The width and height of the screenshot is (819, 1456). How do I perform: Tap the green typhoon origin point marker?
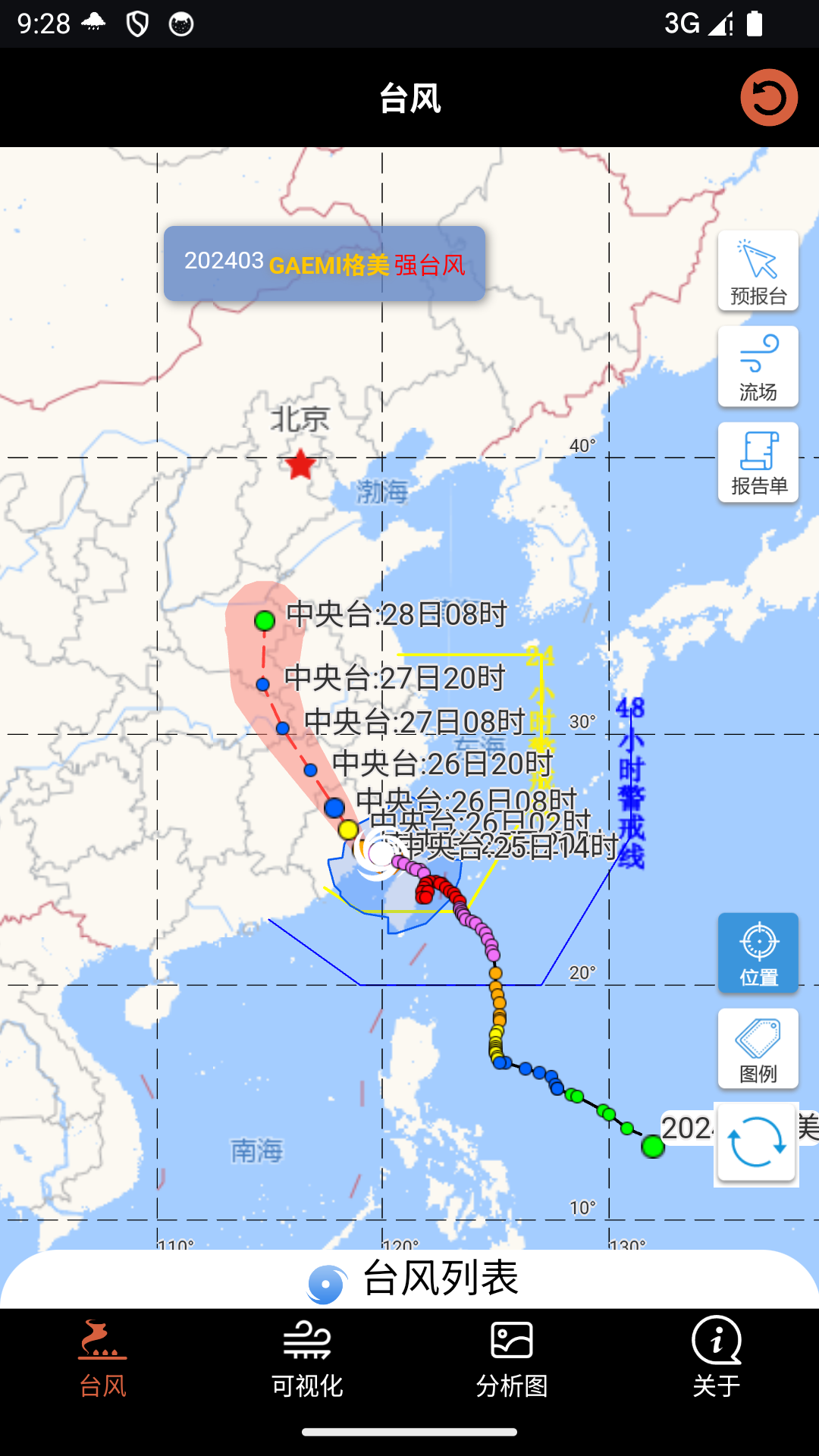pos(653,1147)
